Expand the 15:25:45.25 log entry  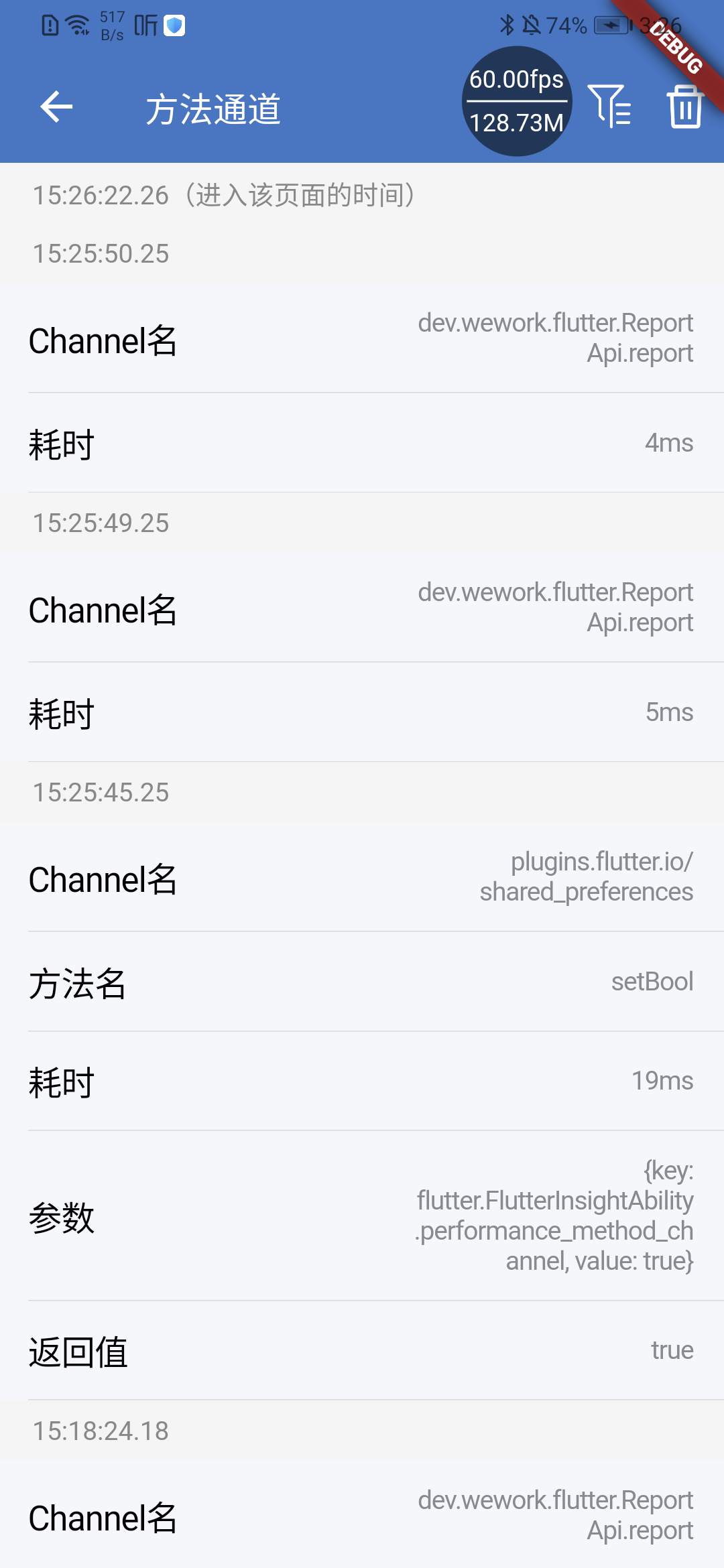click(101, 793)
